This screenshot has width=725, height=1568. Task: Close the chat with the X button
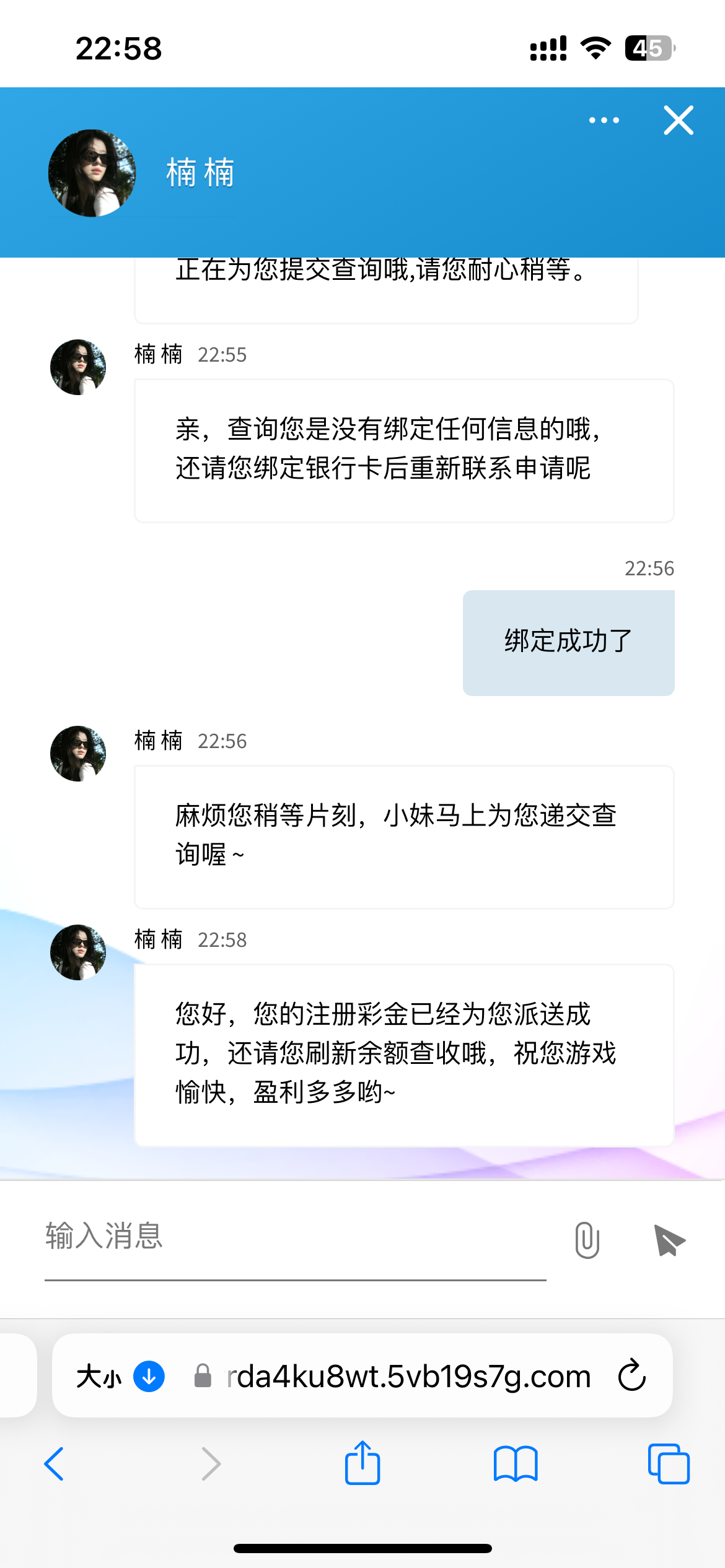click(x=678, y=120)
